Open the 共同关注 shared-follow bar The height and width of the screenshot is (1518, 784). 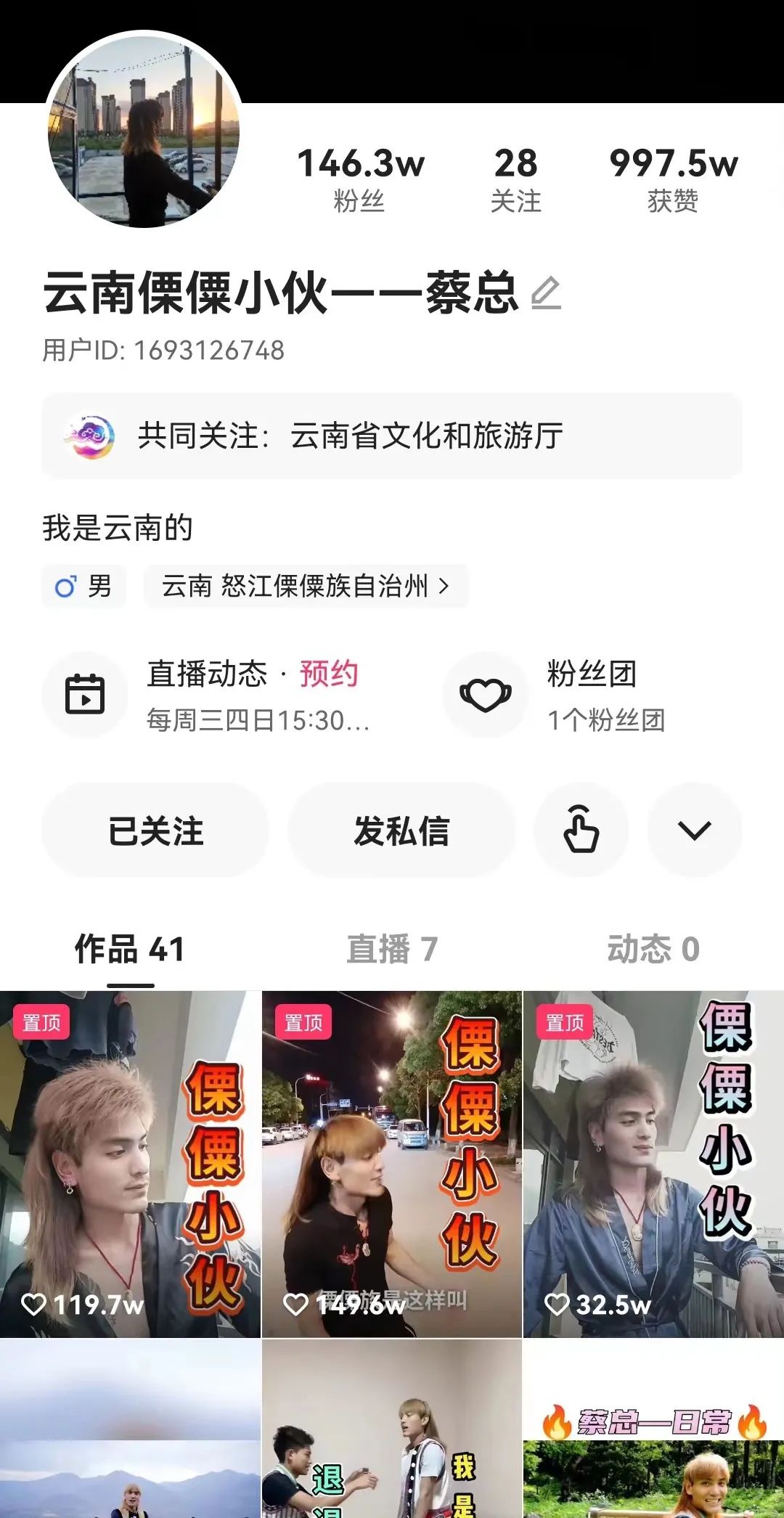[392, 436]
